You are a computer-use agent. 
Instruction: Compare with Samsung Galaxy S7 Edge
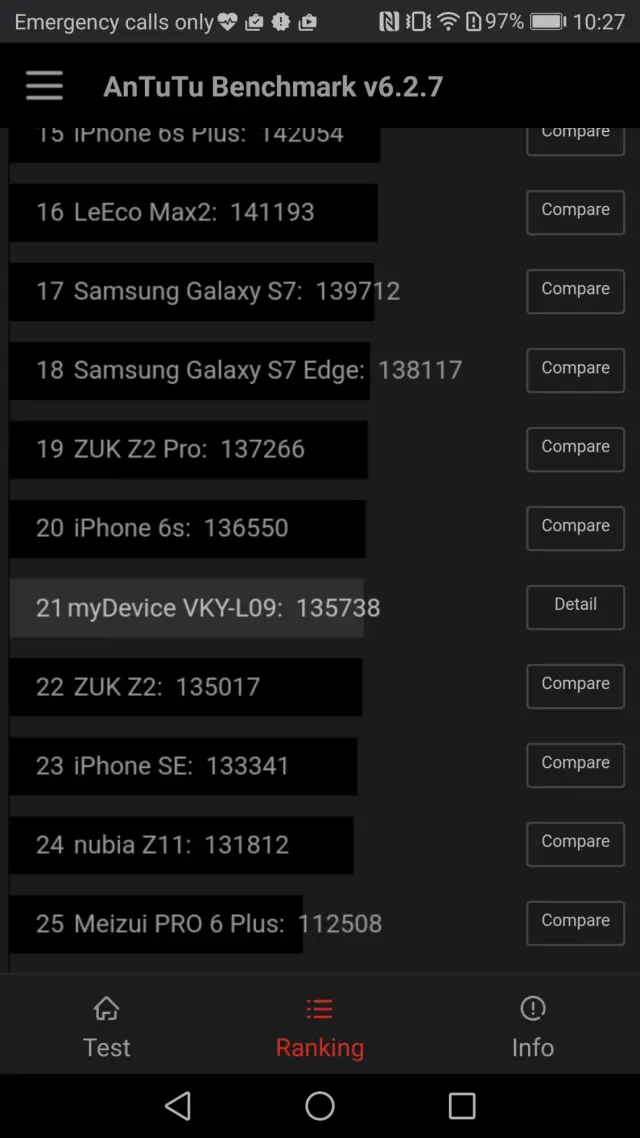coord(575,370)
